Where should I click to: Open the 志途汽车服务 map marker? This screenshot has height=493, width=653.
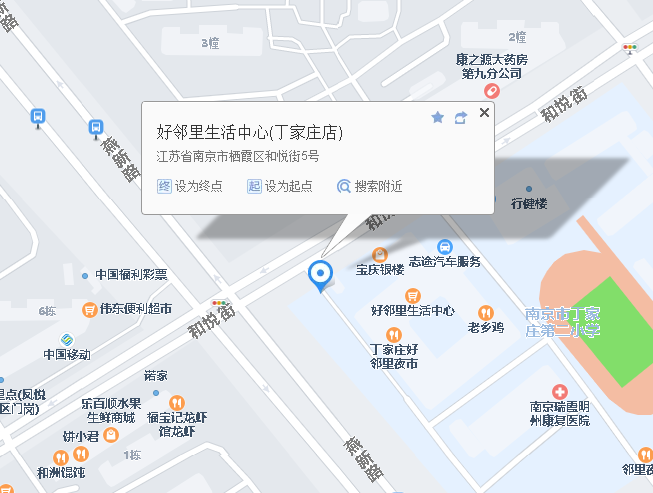pos(445,247)
